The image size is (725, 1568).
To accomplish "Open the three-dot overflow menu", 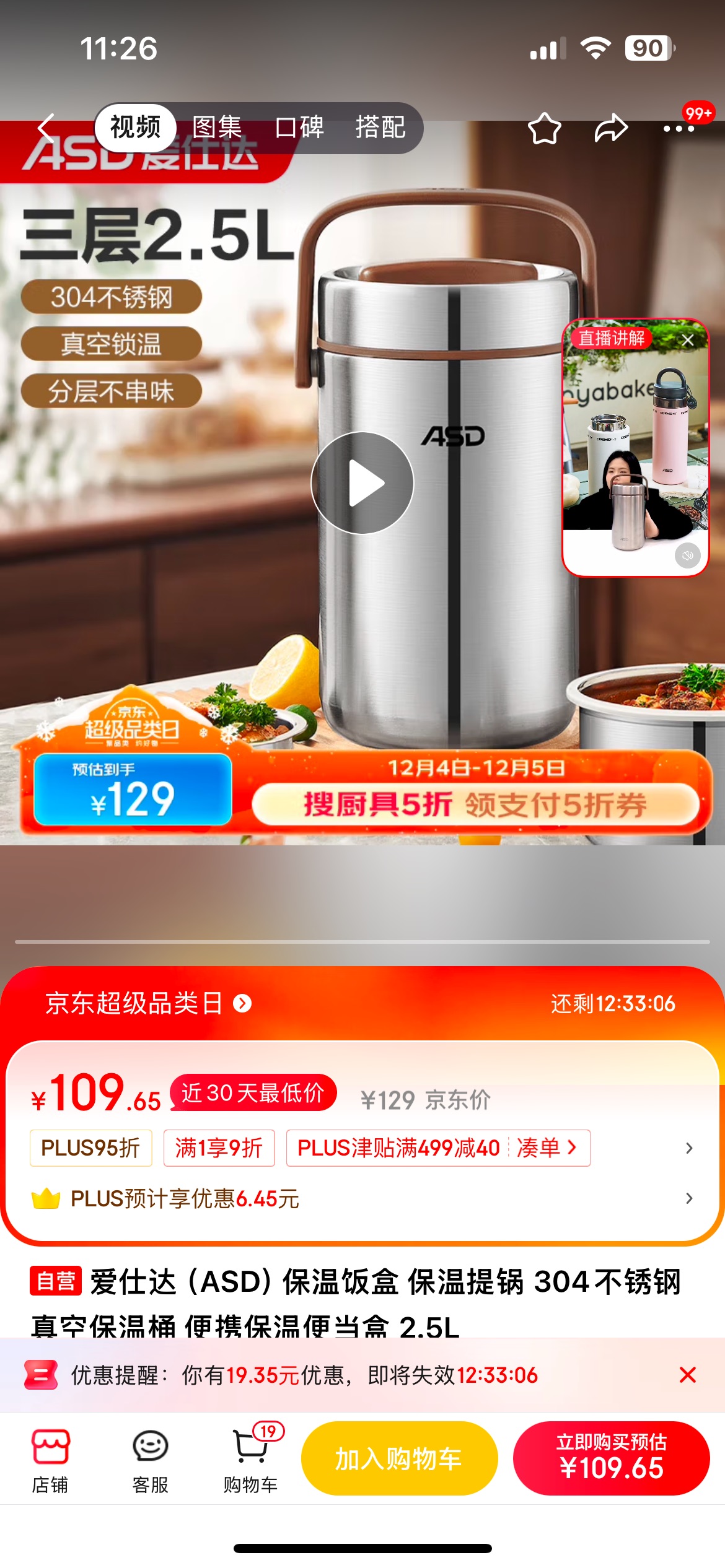I will pos(679,128).
